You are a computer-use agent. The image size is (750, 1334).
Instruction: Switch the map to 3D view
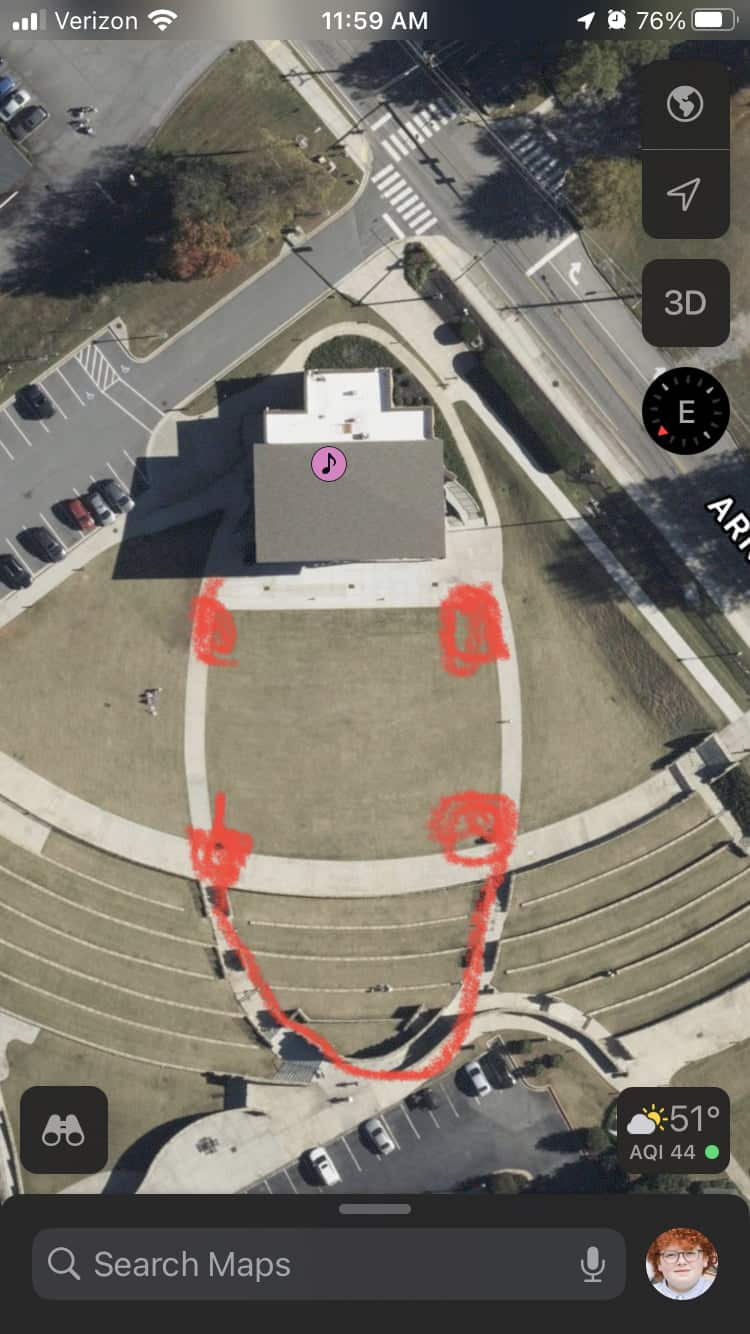[685, 303]
